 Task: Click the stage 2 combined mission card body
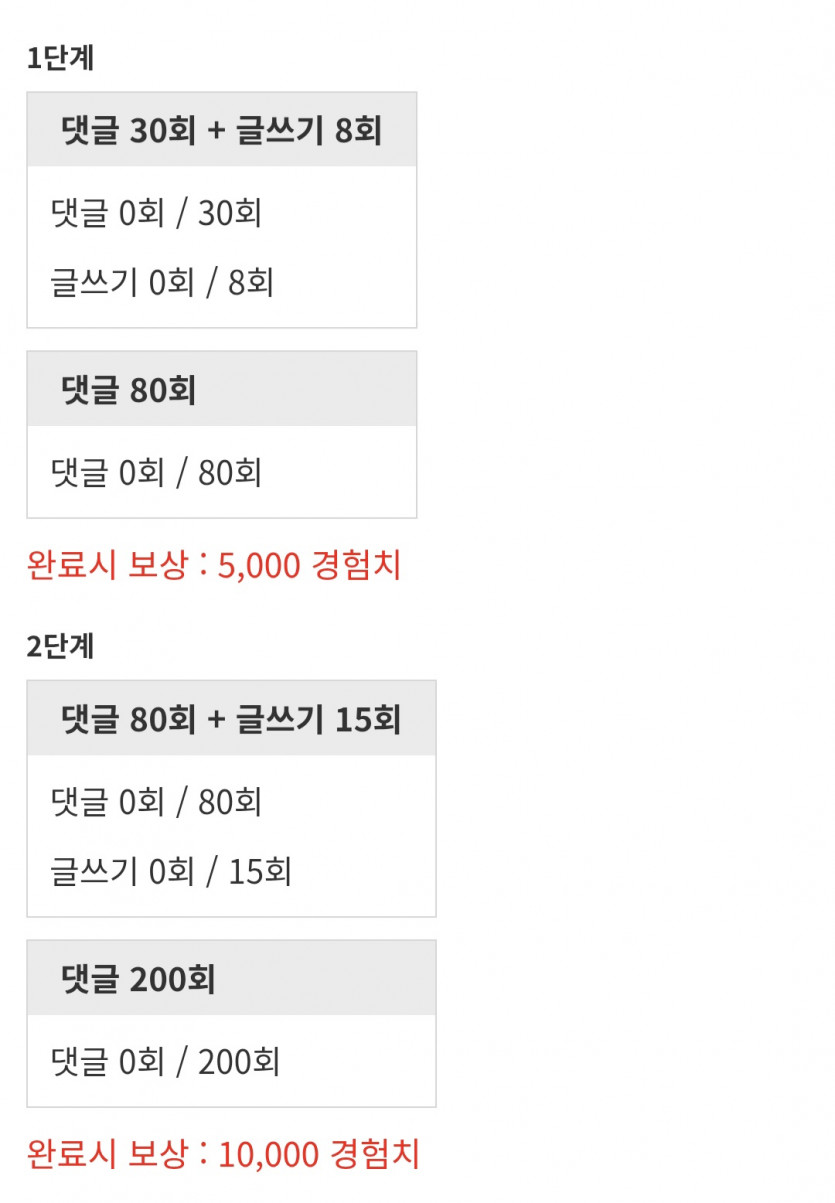pyautogui.click(x=230, y=837)
